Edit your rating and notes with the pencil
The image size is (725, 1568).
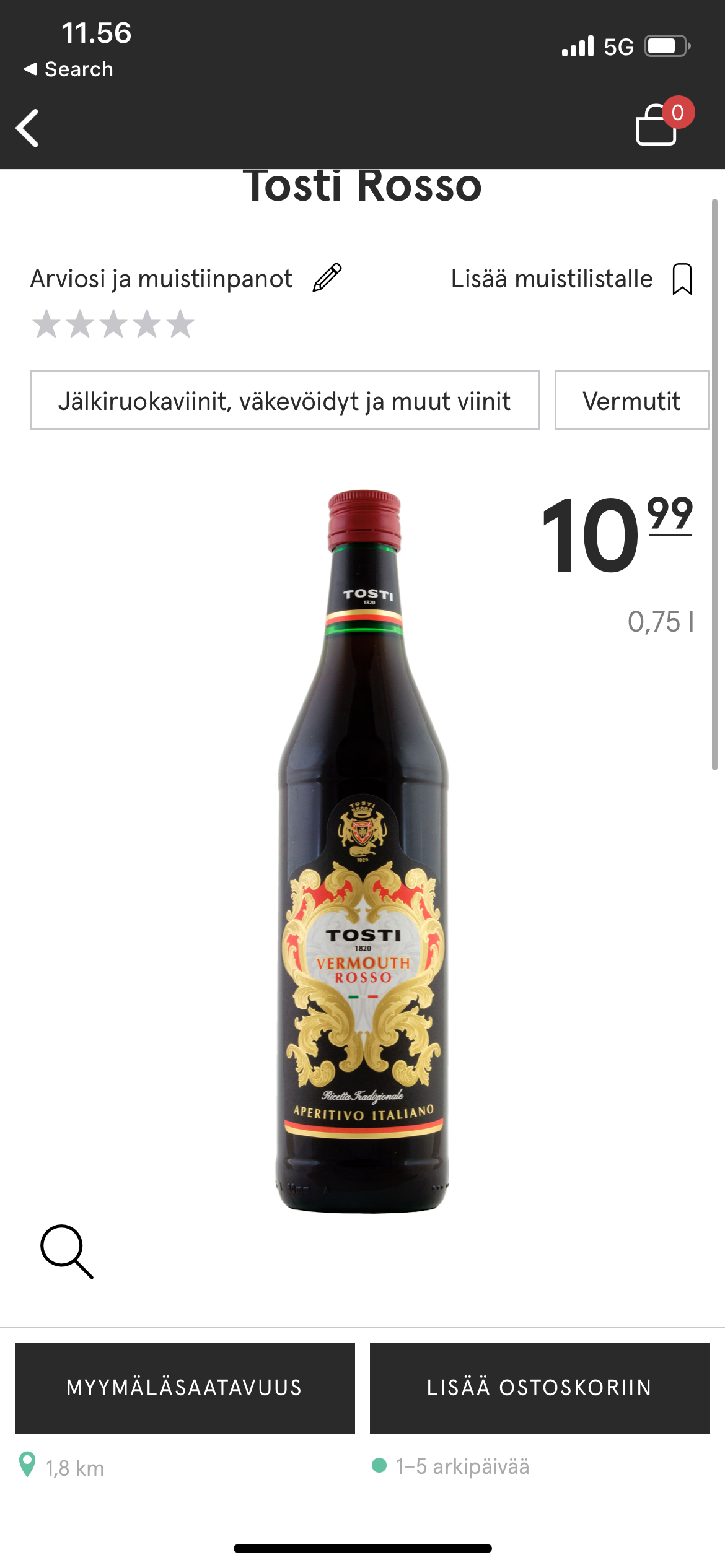coord(327,278)
